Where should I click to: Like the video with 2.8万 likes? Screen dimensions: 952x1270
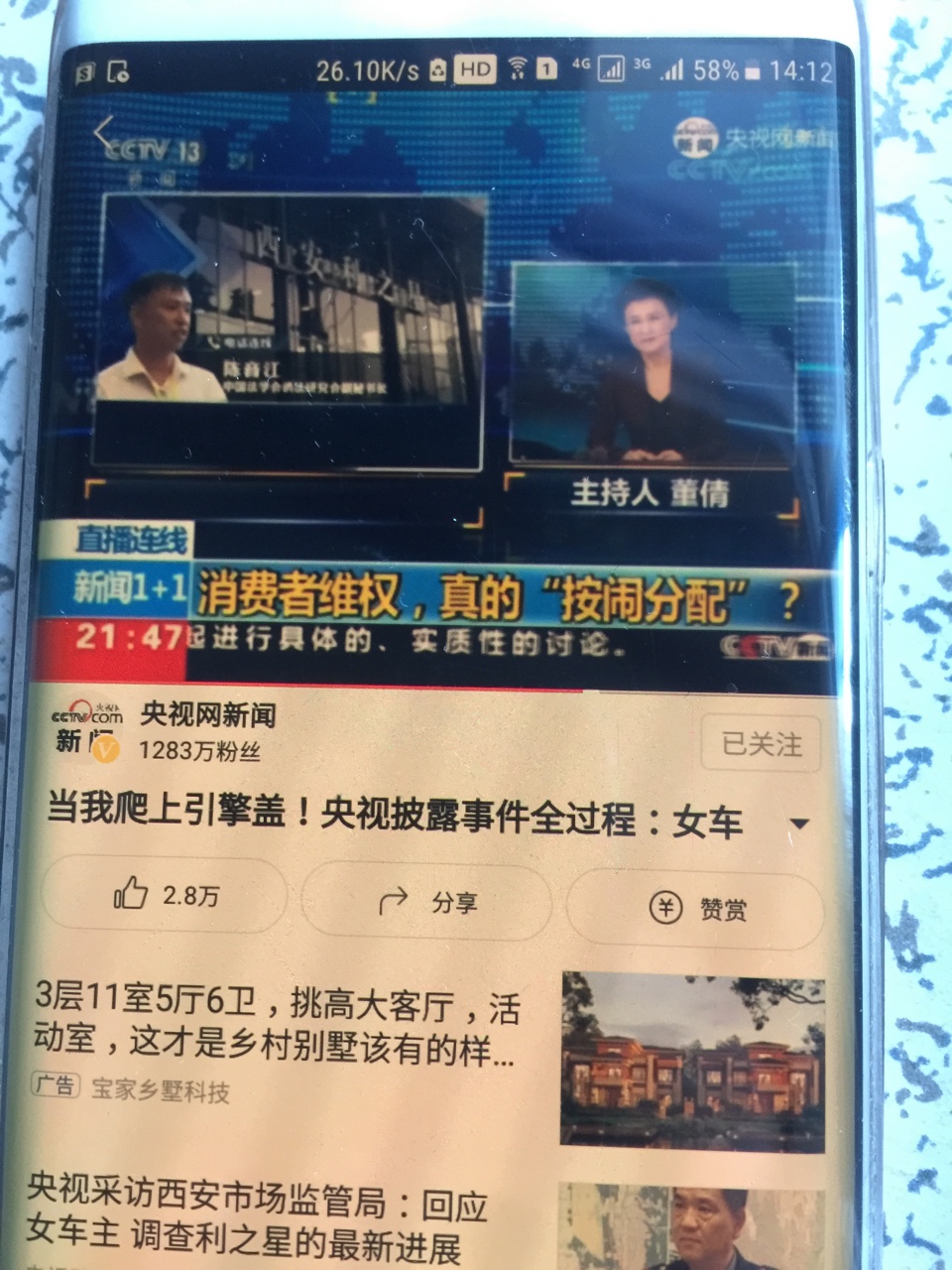point(165,896)
